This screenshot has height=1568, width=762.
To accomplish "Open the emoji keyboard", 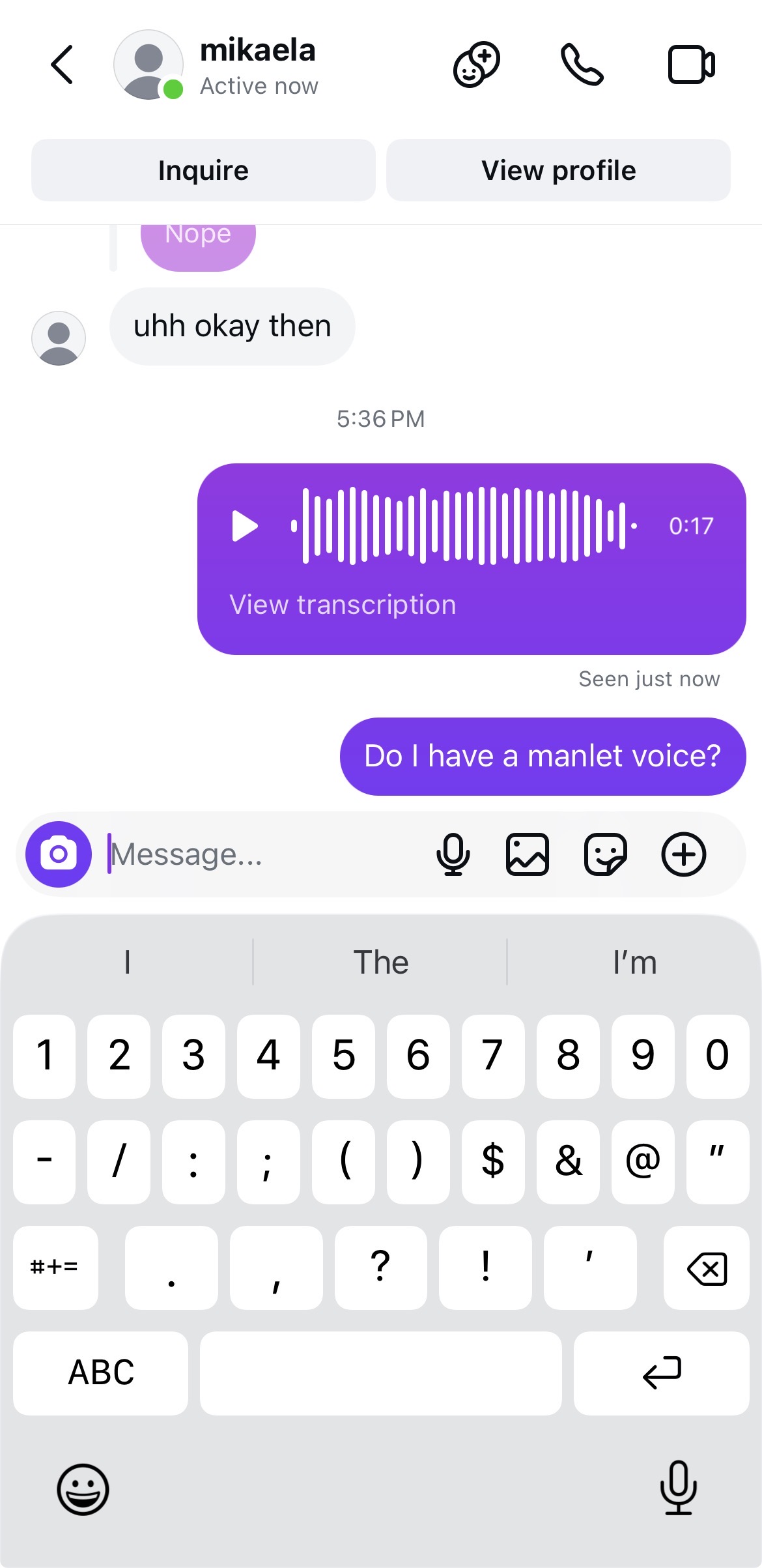I will pos(83,1489).
